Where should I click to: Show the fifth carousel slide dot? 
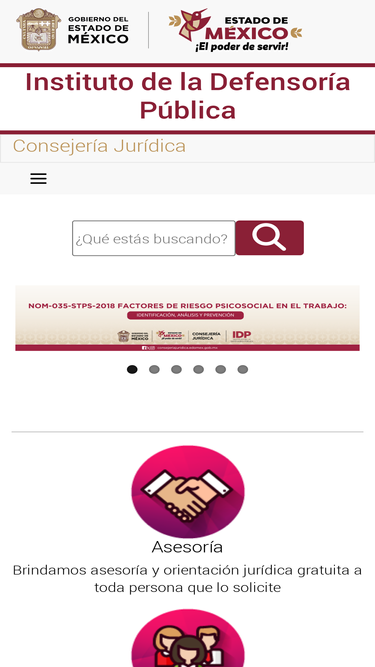point(221,369)
